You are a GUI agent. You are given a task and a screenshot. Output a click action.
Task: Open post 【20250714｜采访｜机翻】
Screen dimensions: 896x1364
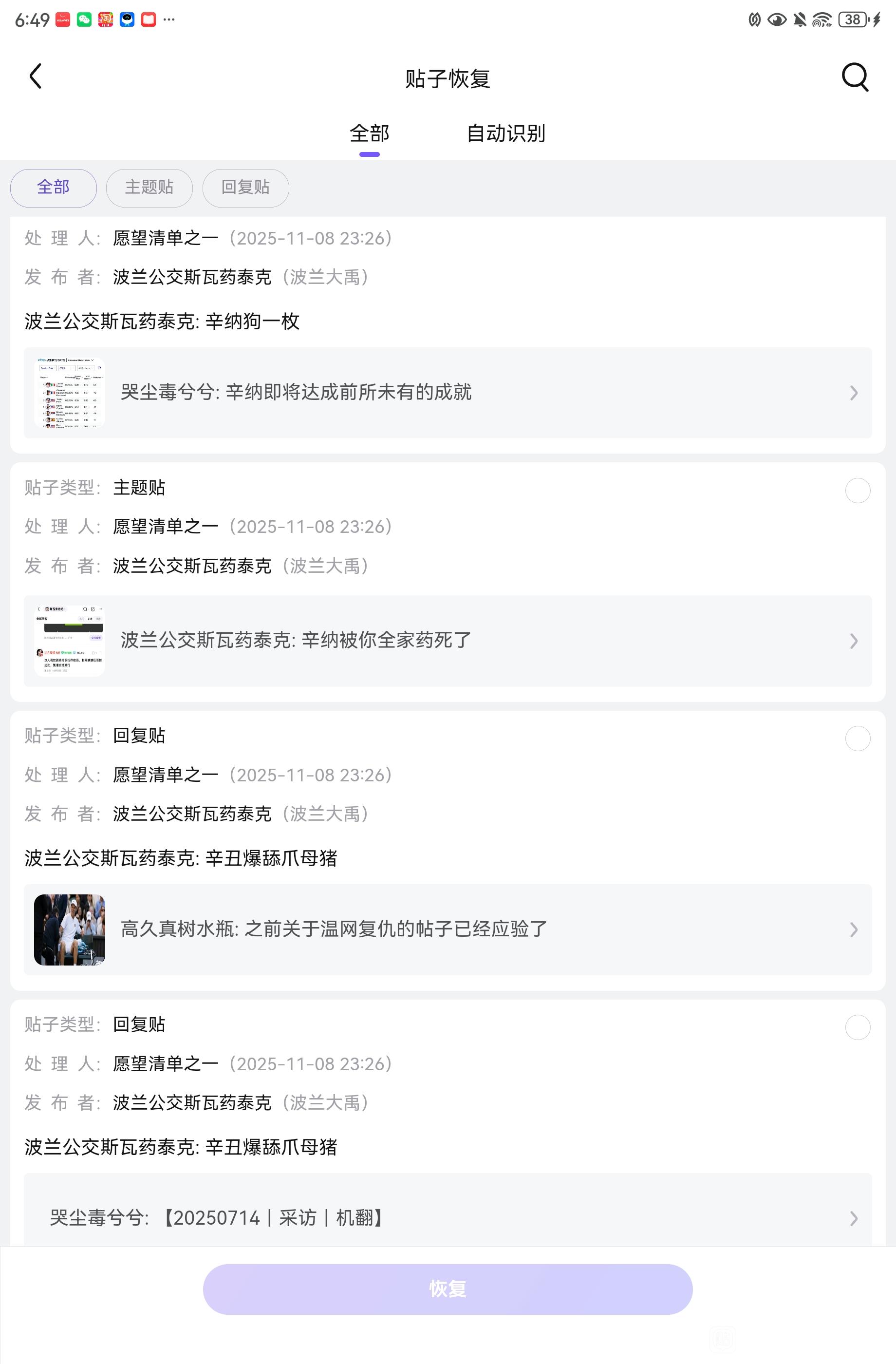point(448,1218)
